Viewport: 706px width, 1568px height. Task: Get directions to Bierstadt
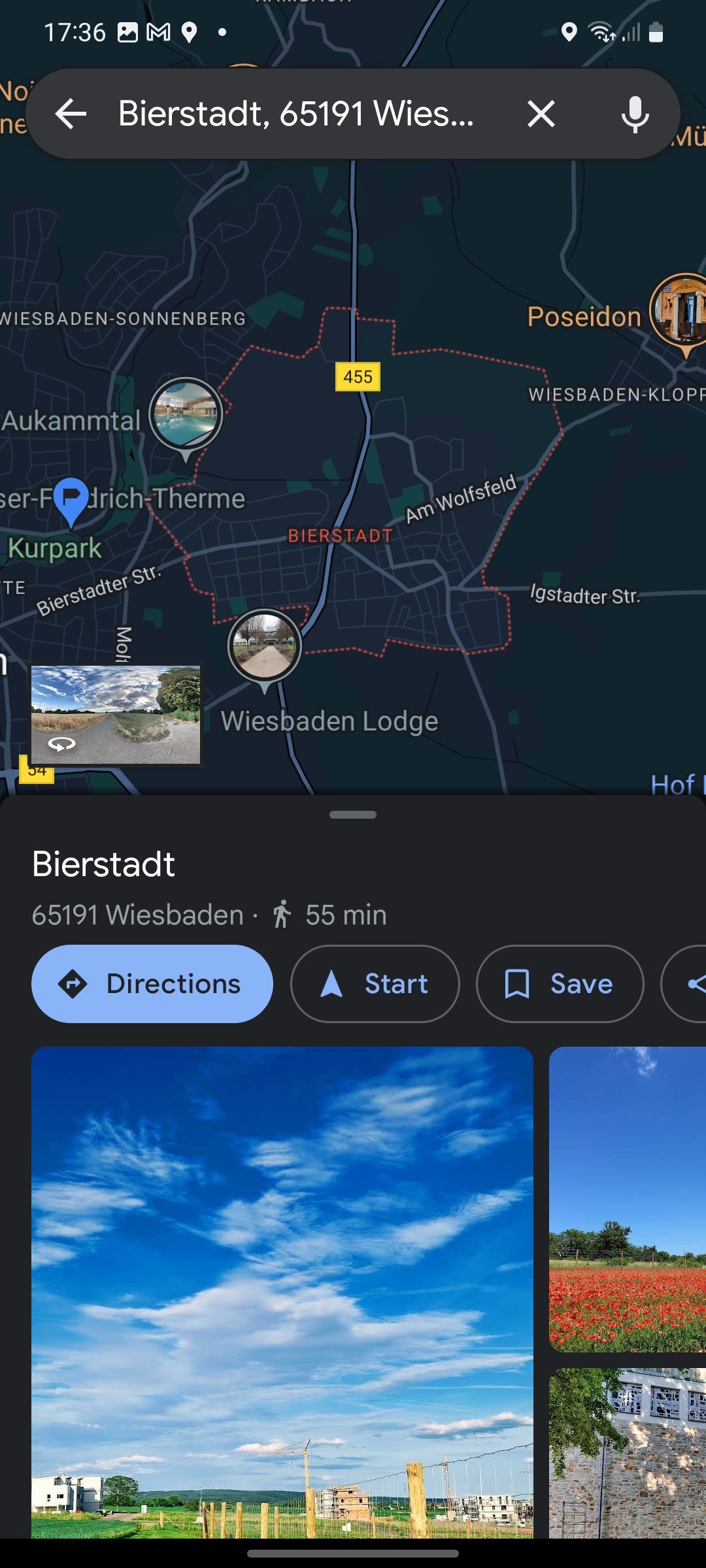click(152, 983)
